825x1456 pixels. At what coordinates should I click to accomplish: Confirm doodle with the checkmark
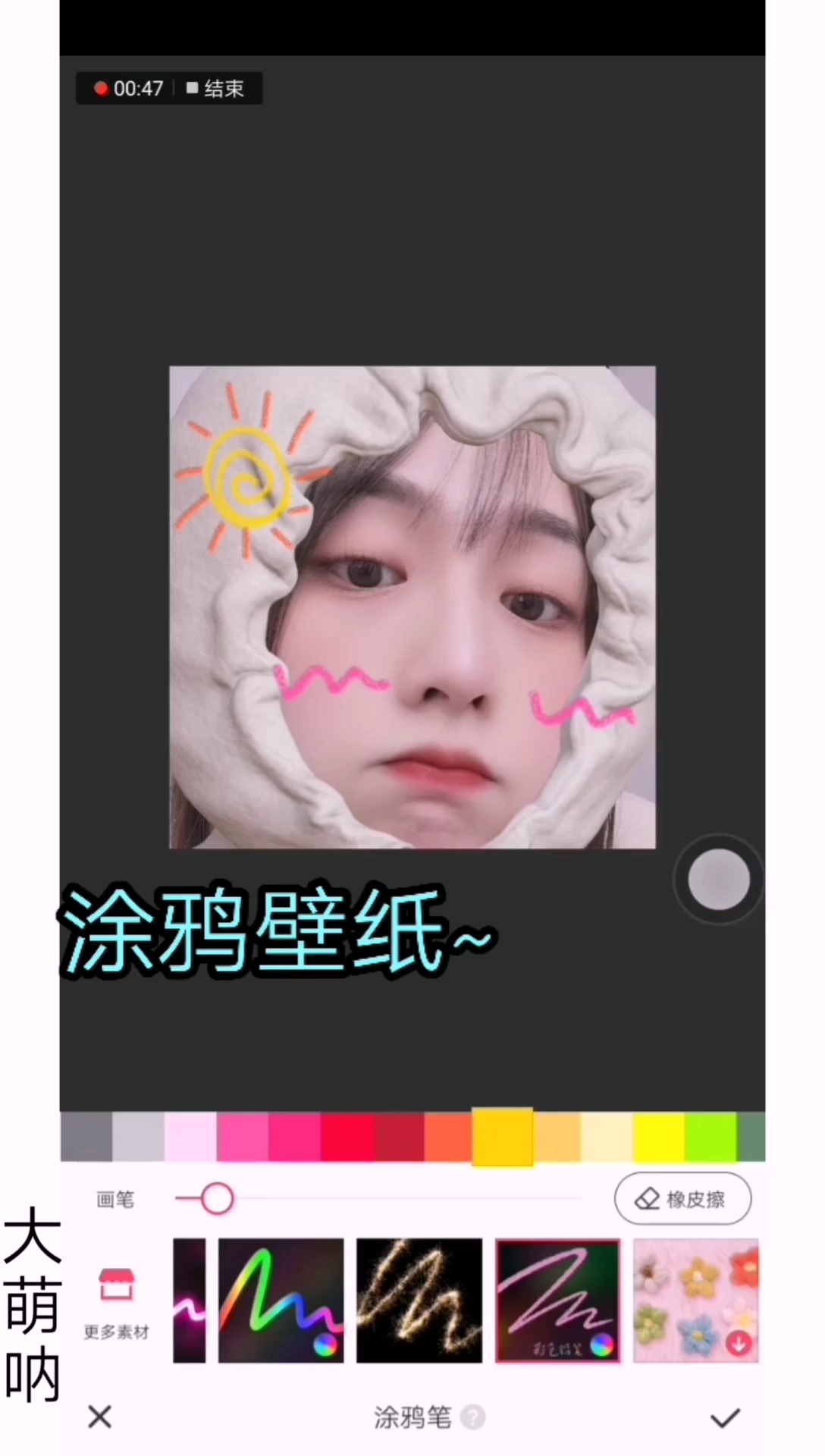pyautogui.click(x=725, y=1417)
